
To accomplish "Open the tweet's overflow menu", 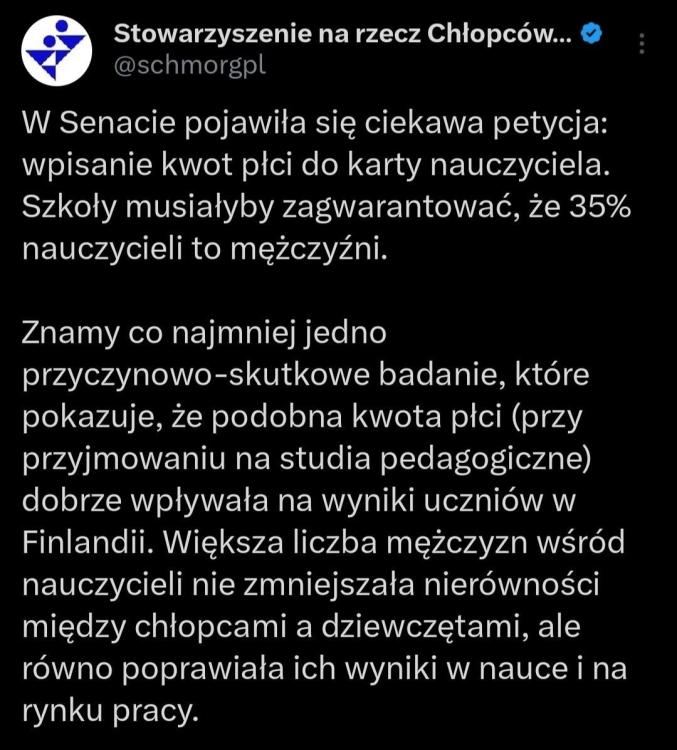I will point(640,45).
